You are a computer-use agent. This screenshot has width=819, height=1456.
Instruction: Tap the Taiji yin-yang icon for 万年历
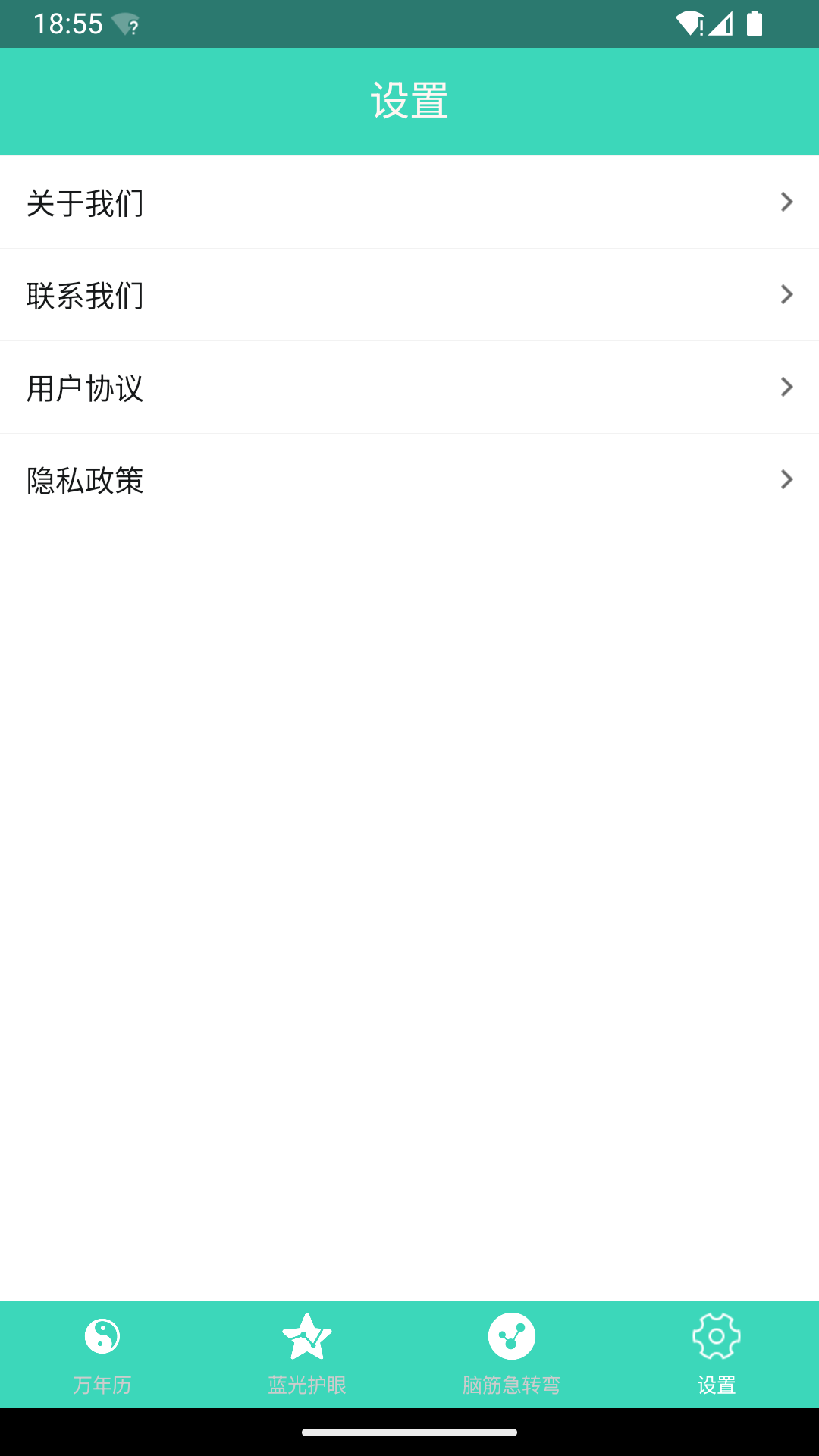pyautogui.click(x=102, y=1335)
